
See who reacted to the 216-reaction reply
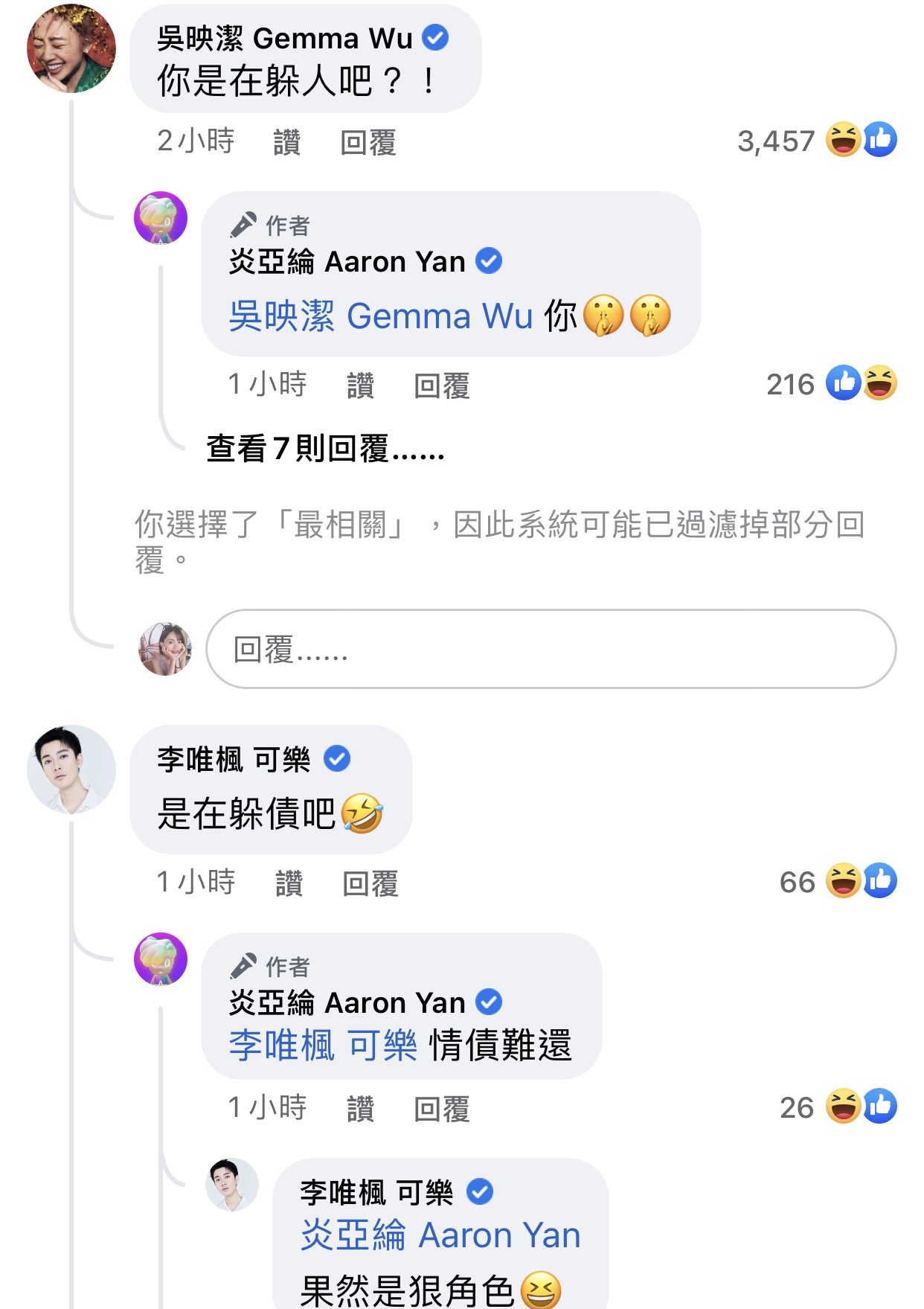point(831,384)
